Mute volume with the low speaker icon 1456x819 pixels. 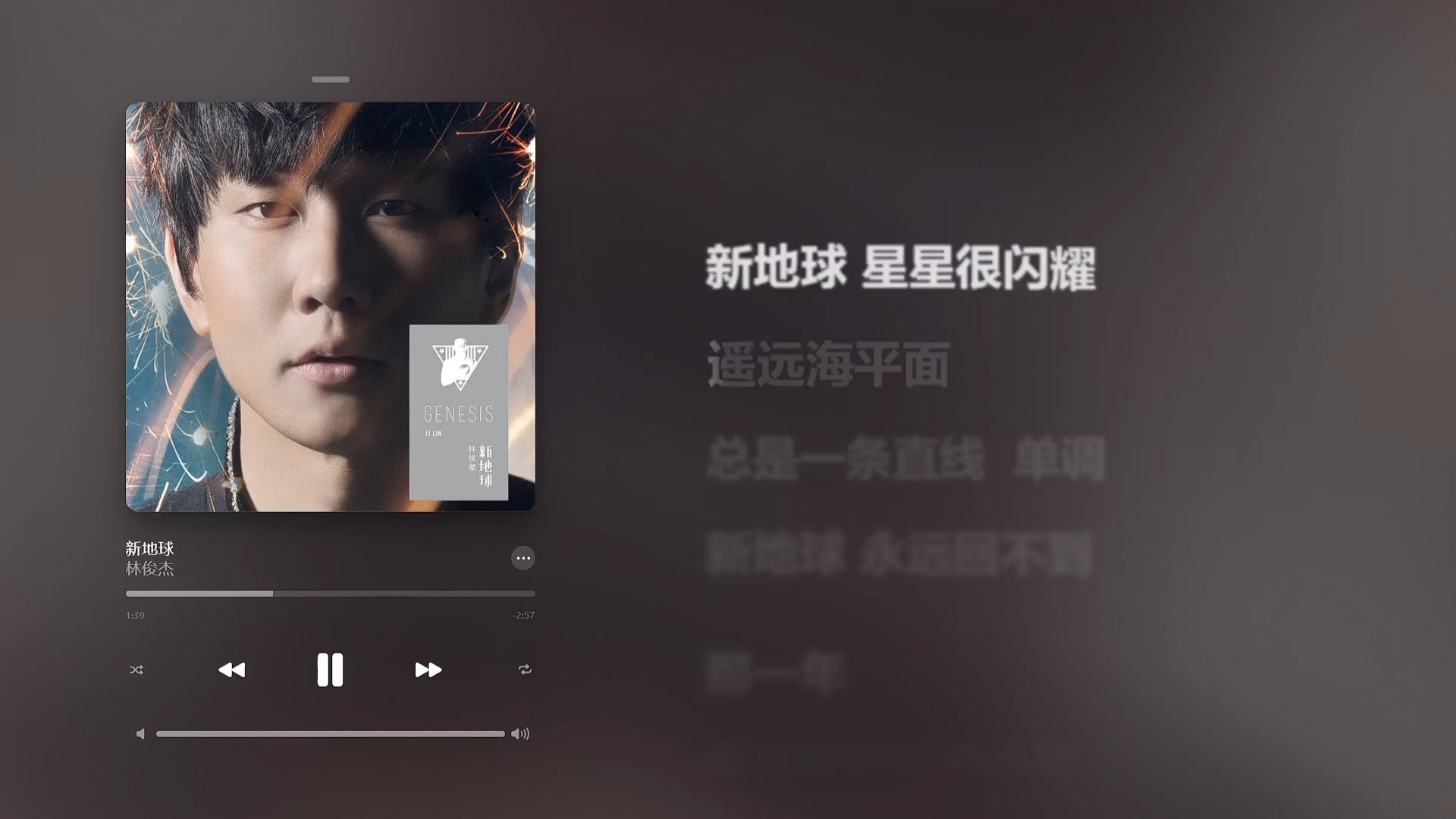pyautogui.click(x=140, y=734)
